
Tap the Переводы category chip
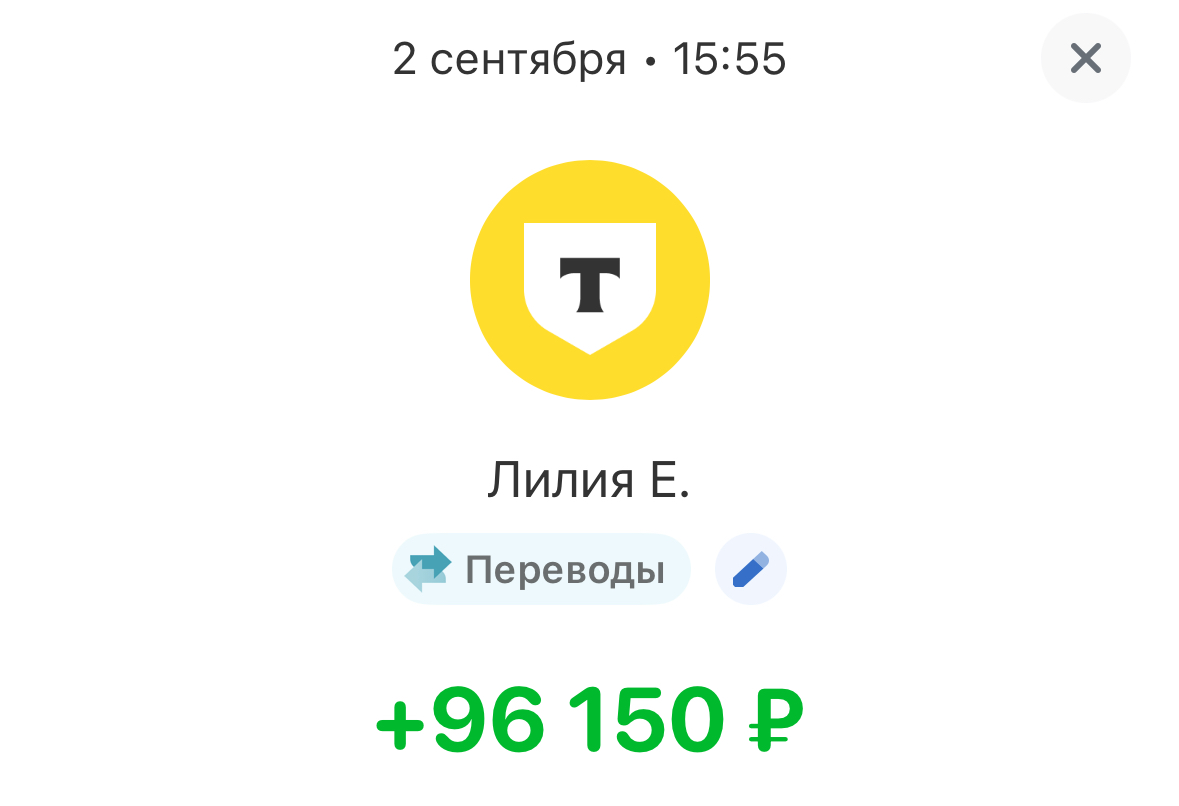click(541, 569)
